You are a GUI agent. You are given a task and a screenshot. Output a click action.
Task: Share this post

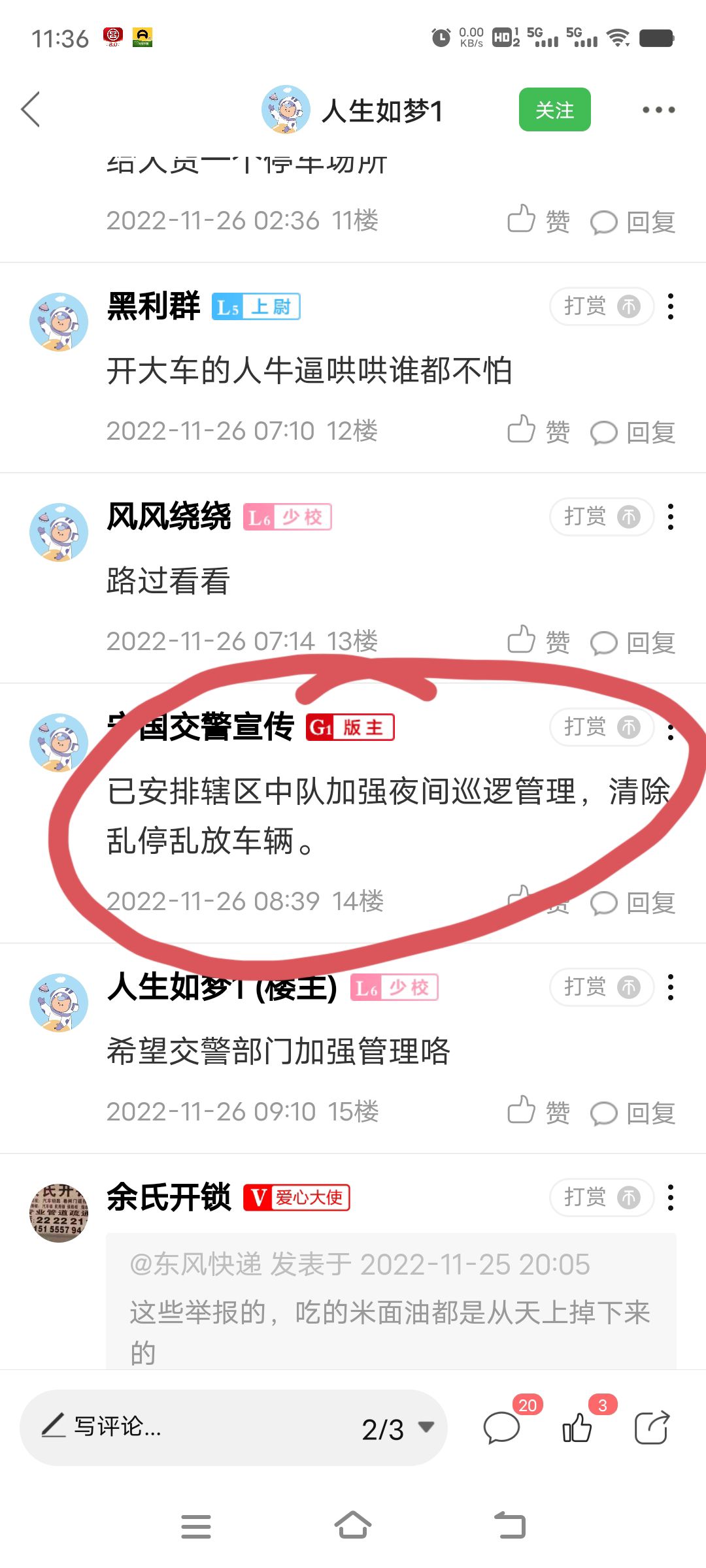652,1428
